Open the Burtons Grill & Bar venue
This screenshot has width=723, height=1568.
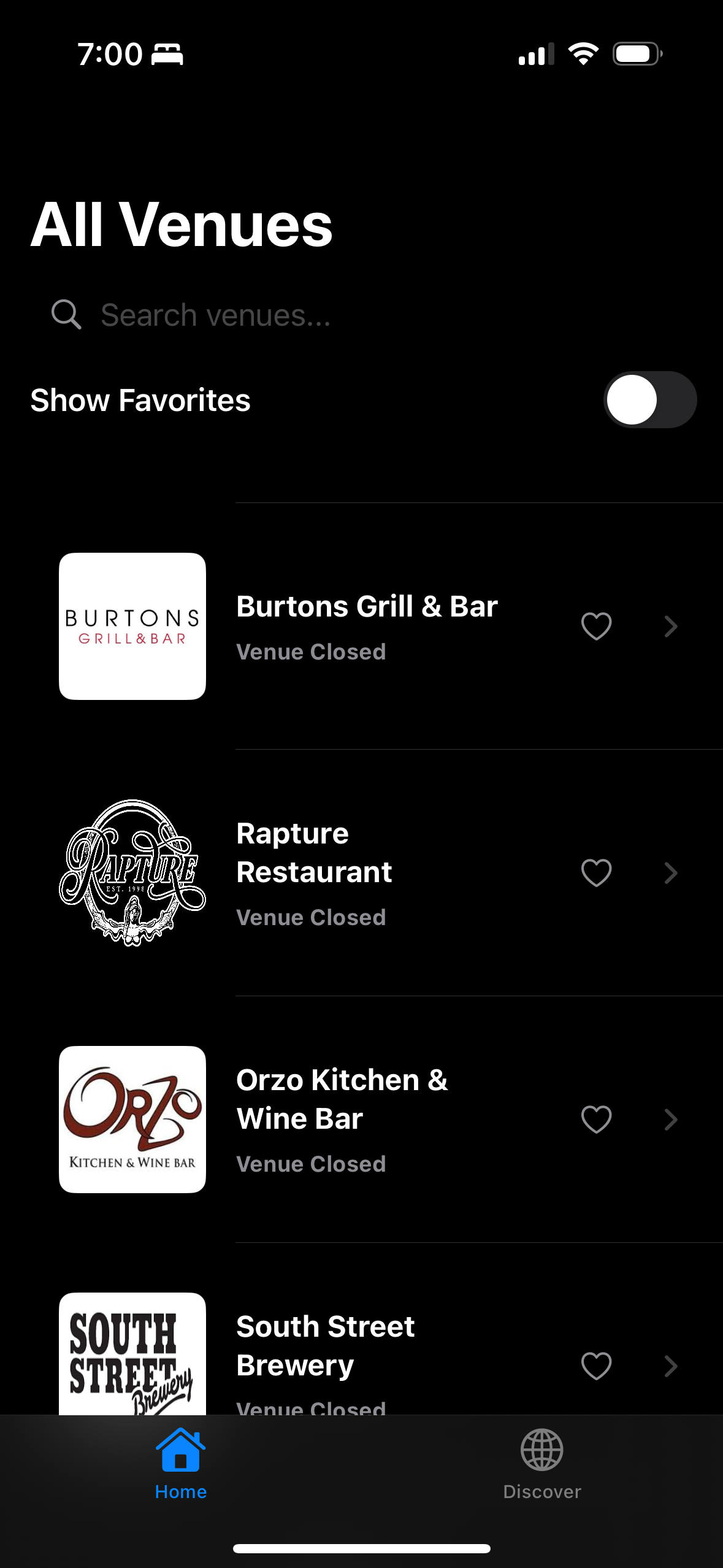click(x=362, y=626)
